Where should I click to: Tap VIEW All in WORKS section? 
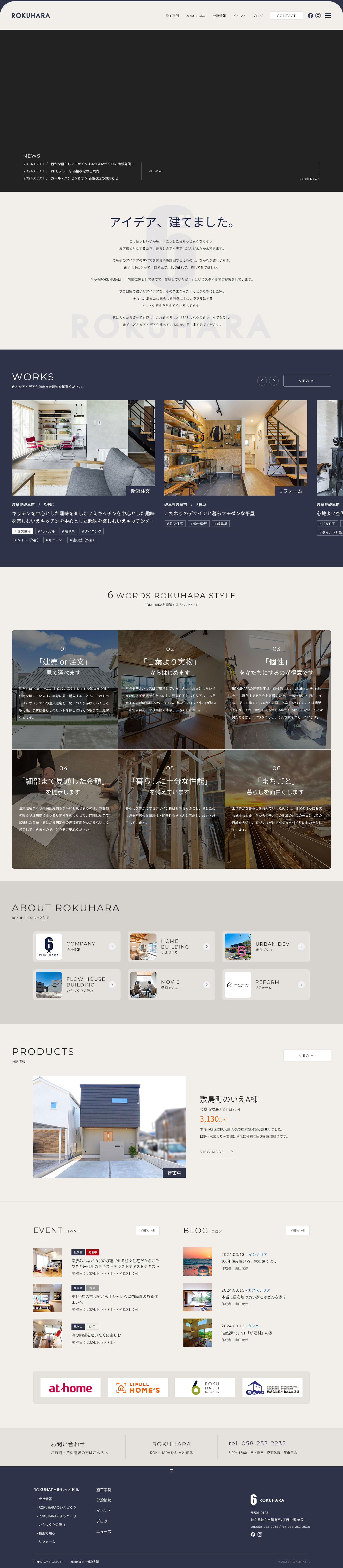click(x=307, y=381)
